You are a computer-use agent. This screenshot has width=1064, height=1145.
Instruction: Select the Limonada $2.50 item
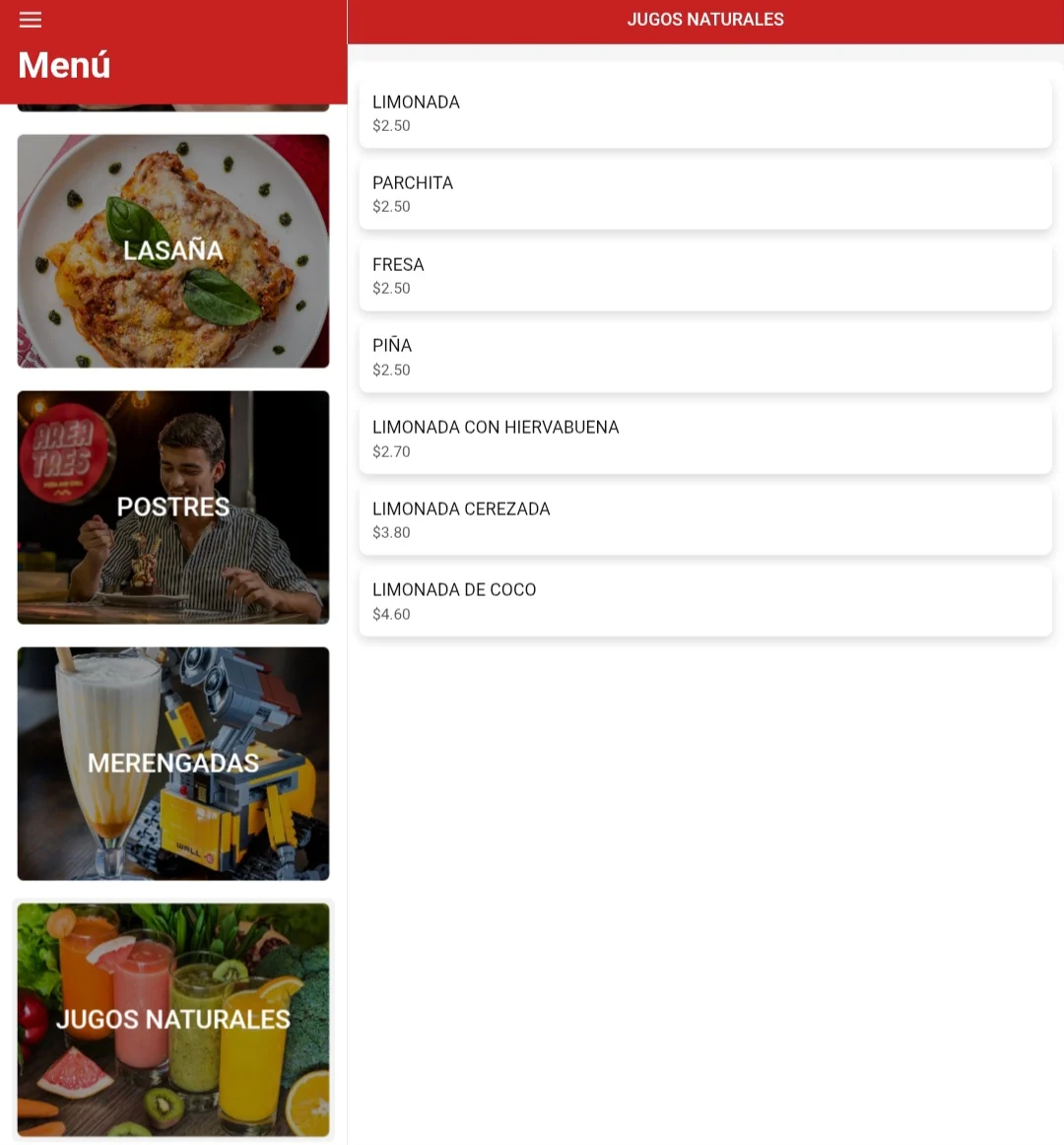[x=705, y=113]
